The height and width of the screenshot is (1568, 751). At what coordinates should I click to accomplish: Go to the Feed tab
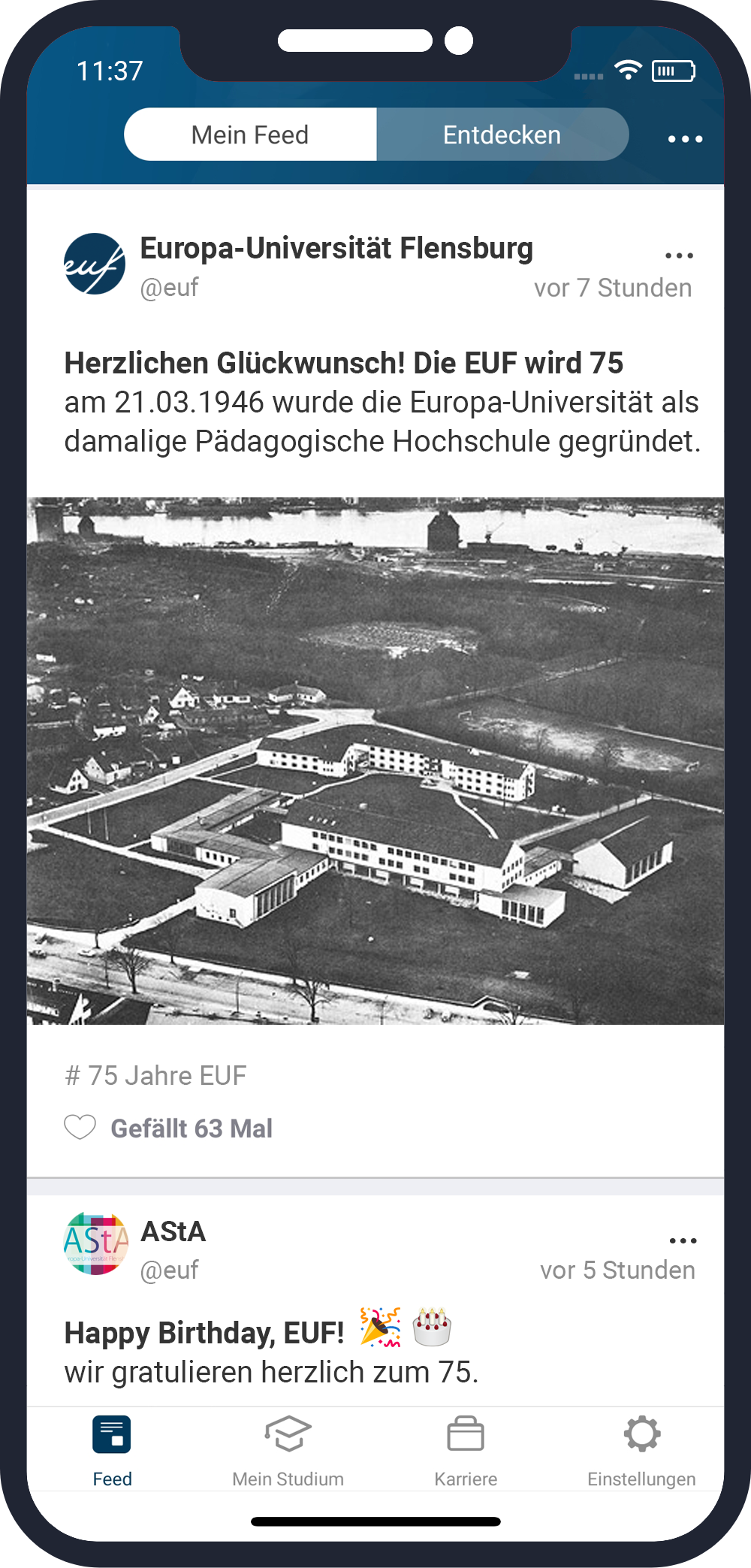[x=112, y=1450]
